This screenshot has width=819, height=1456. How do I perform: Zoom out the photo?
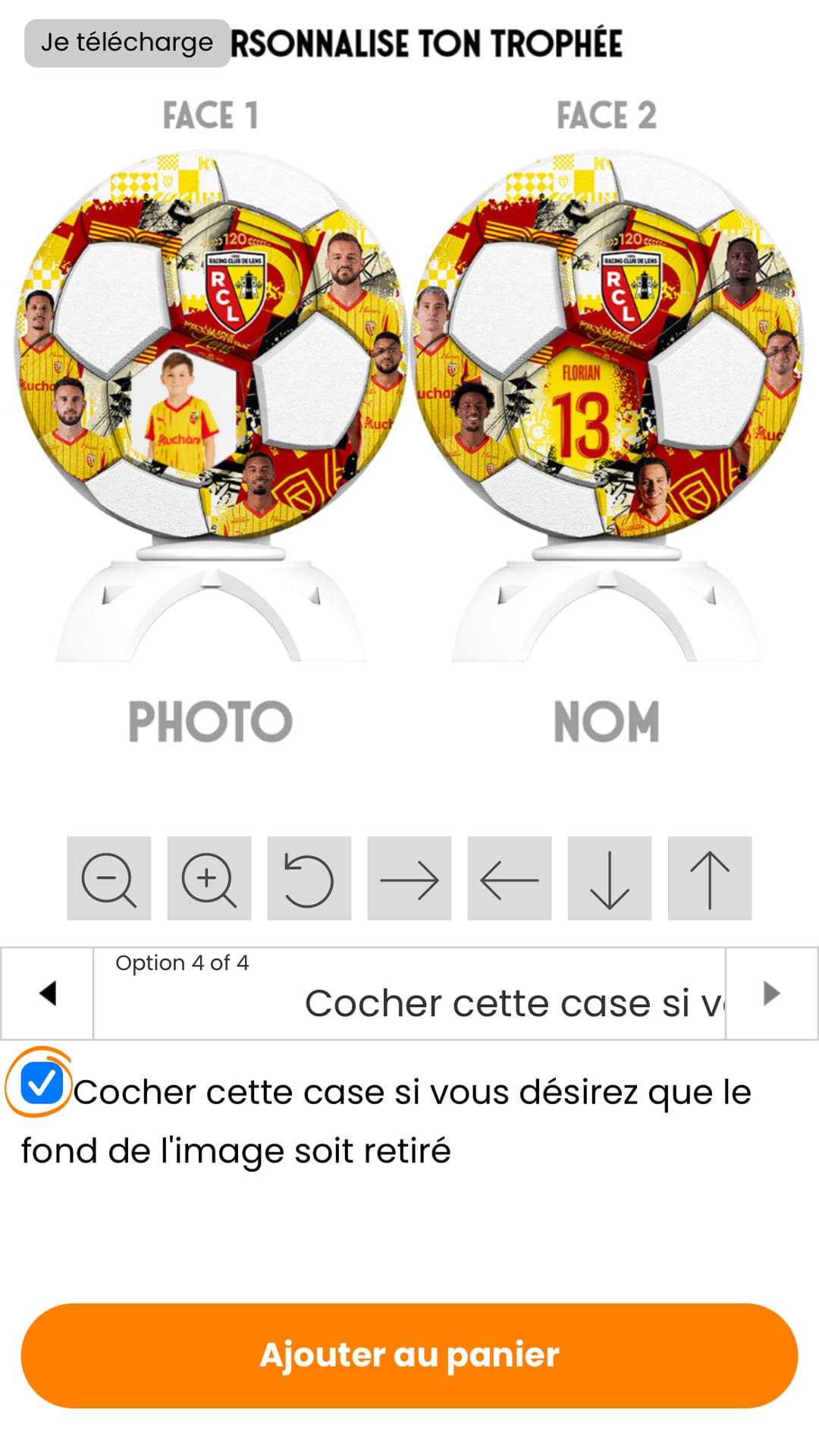pyautogui.click(x=108, y=878)
